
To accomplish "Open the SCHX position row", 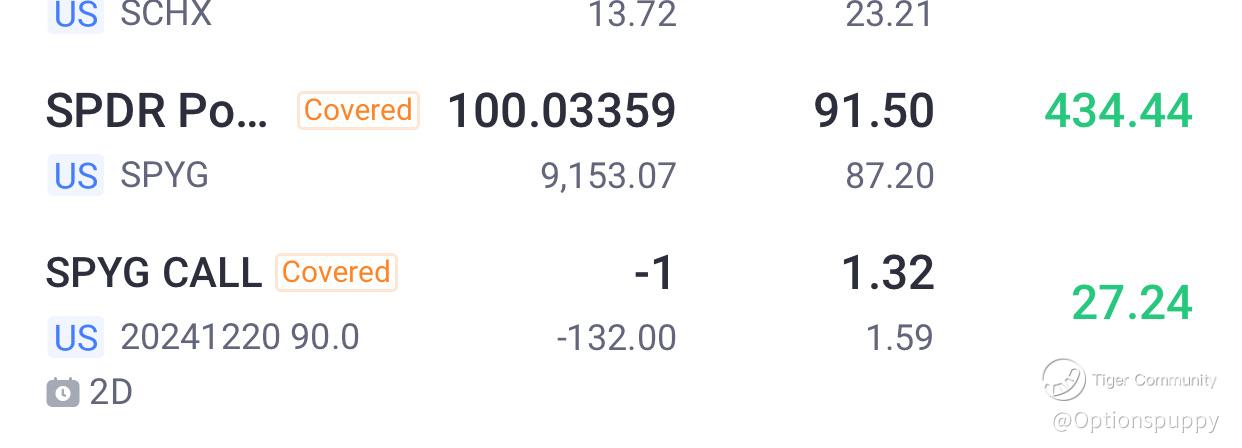I will pos(165,15).
